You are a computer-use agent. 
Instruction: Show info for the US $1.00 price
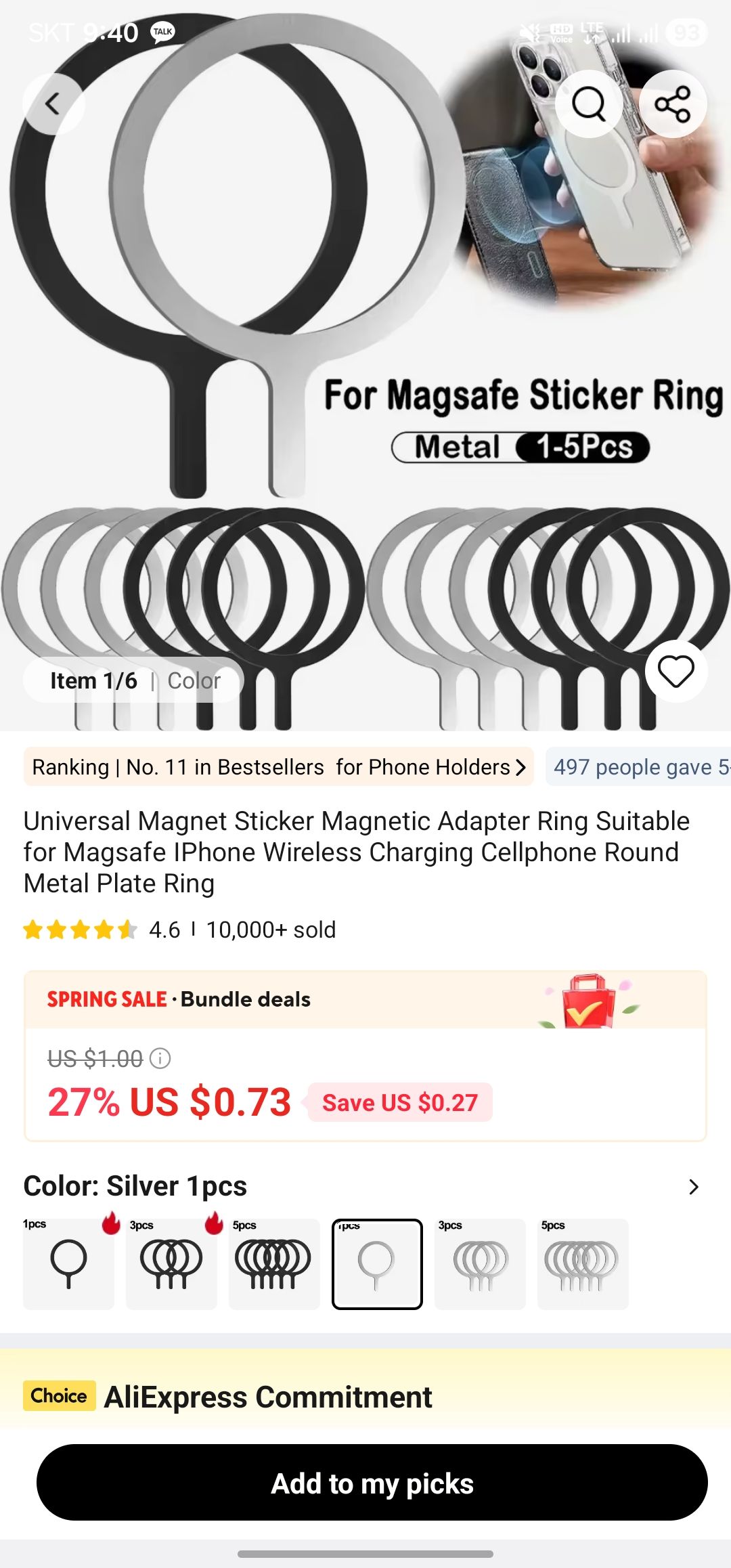coord(160,1058)
